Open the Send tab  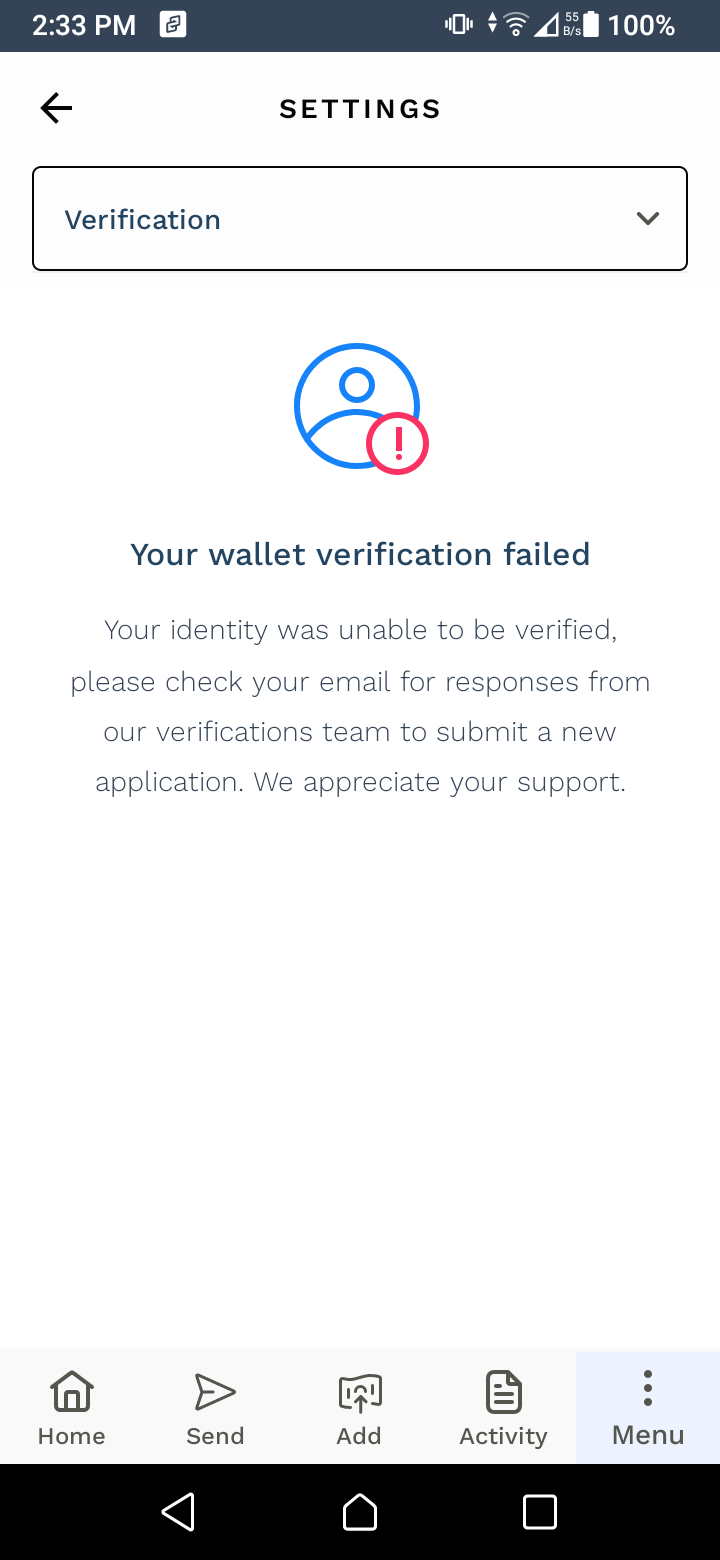(x=215, y=1408)
